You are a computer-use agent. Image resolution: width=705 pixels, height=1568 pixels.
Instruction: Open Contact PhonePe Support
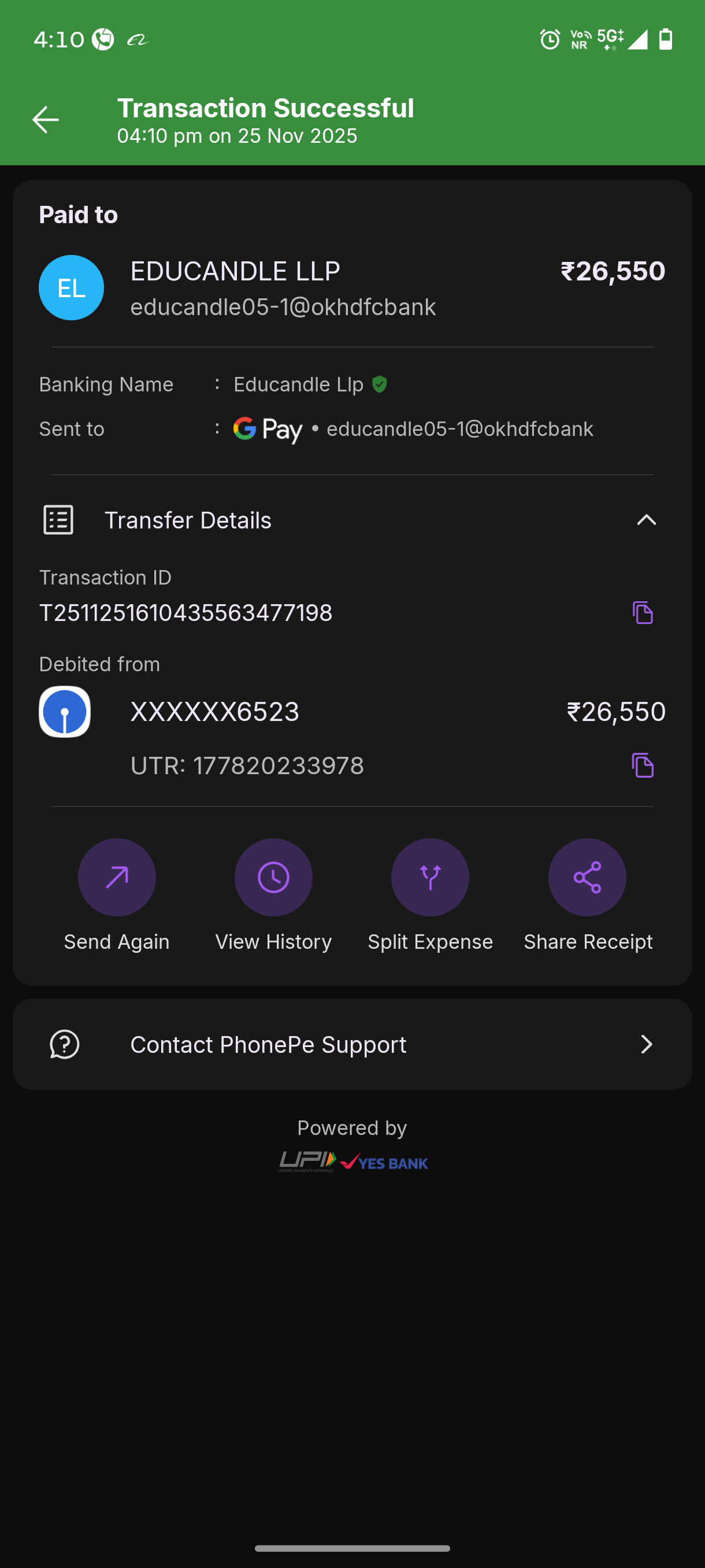point(352,1045)
